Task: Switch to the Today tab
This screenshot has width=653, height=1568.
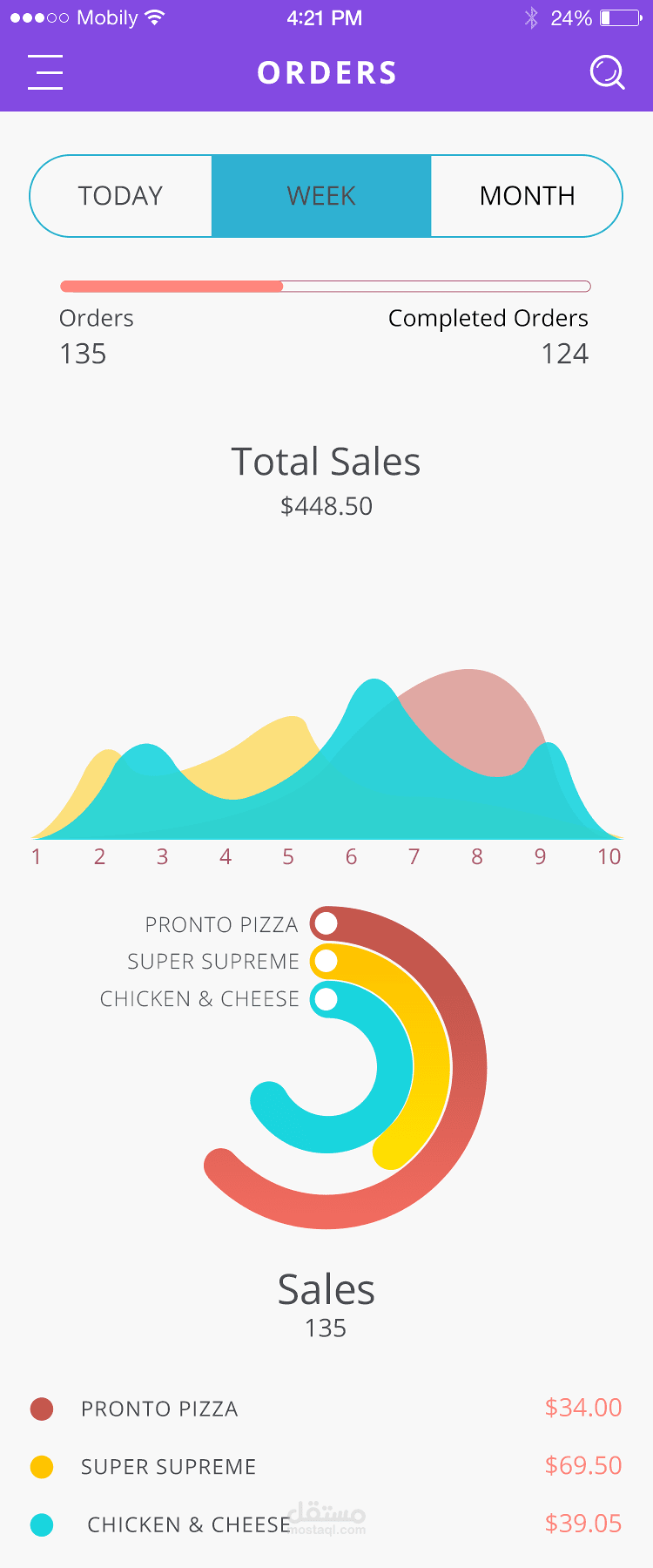Action: pyautogui.click(x=121, y=196)
